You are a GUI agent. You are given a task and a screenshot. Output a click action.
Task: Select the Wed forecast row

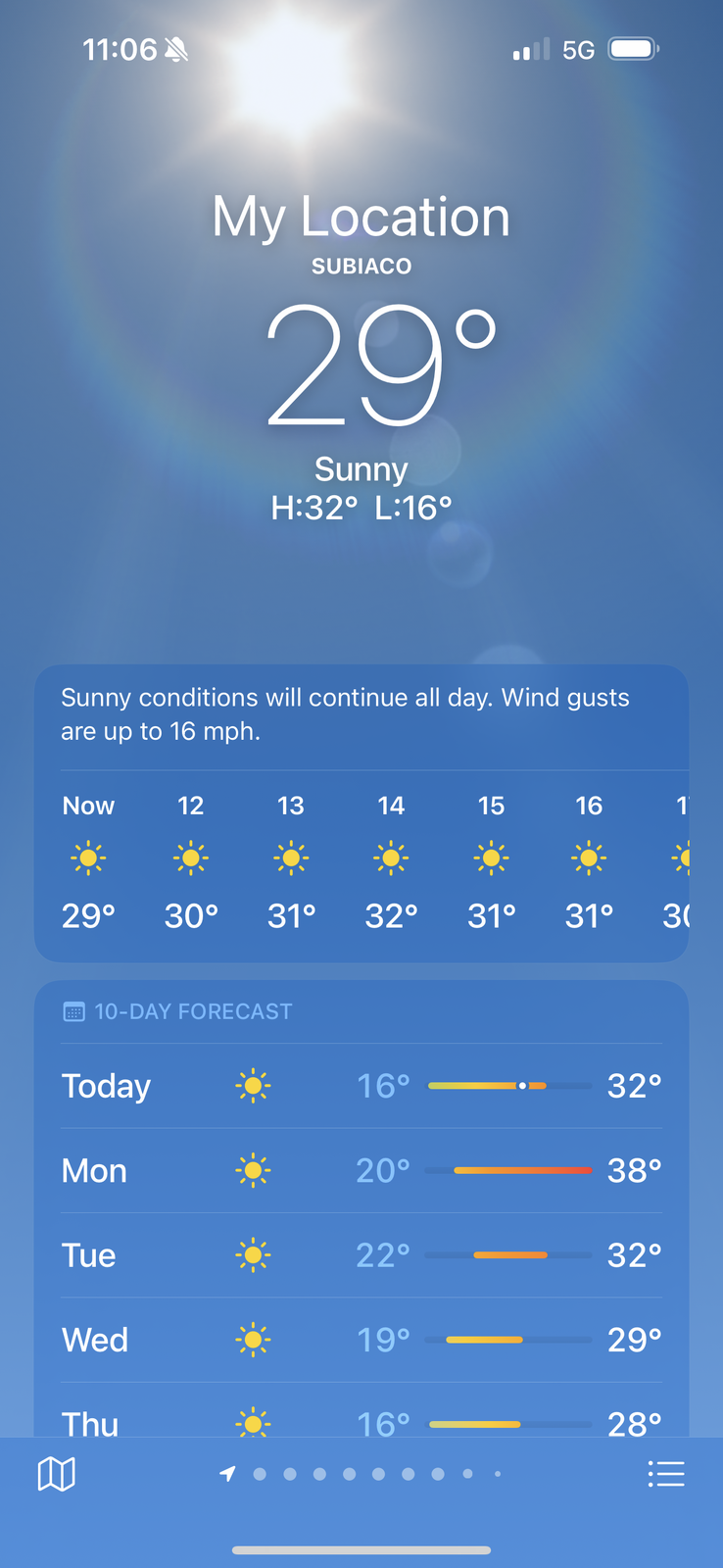coord(361,1340)
